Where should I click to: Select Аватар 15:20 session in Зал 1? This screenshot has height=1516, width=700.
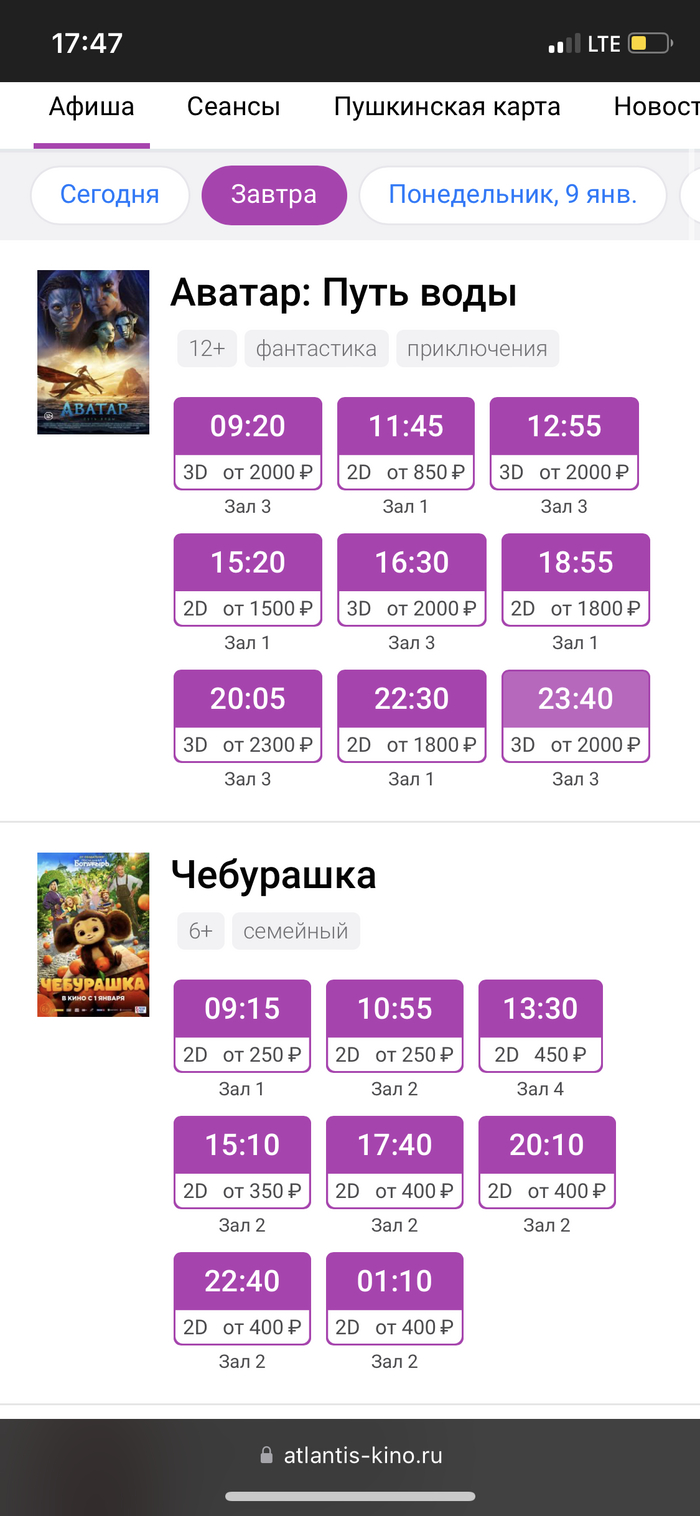(248, 579)
